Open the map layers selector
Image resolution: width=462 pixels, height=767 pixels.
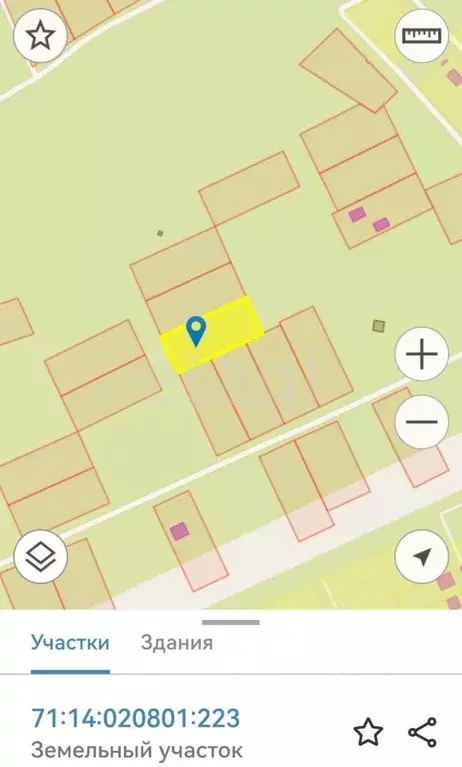tap(40, 557)
